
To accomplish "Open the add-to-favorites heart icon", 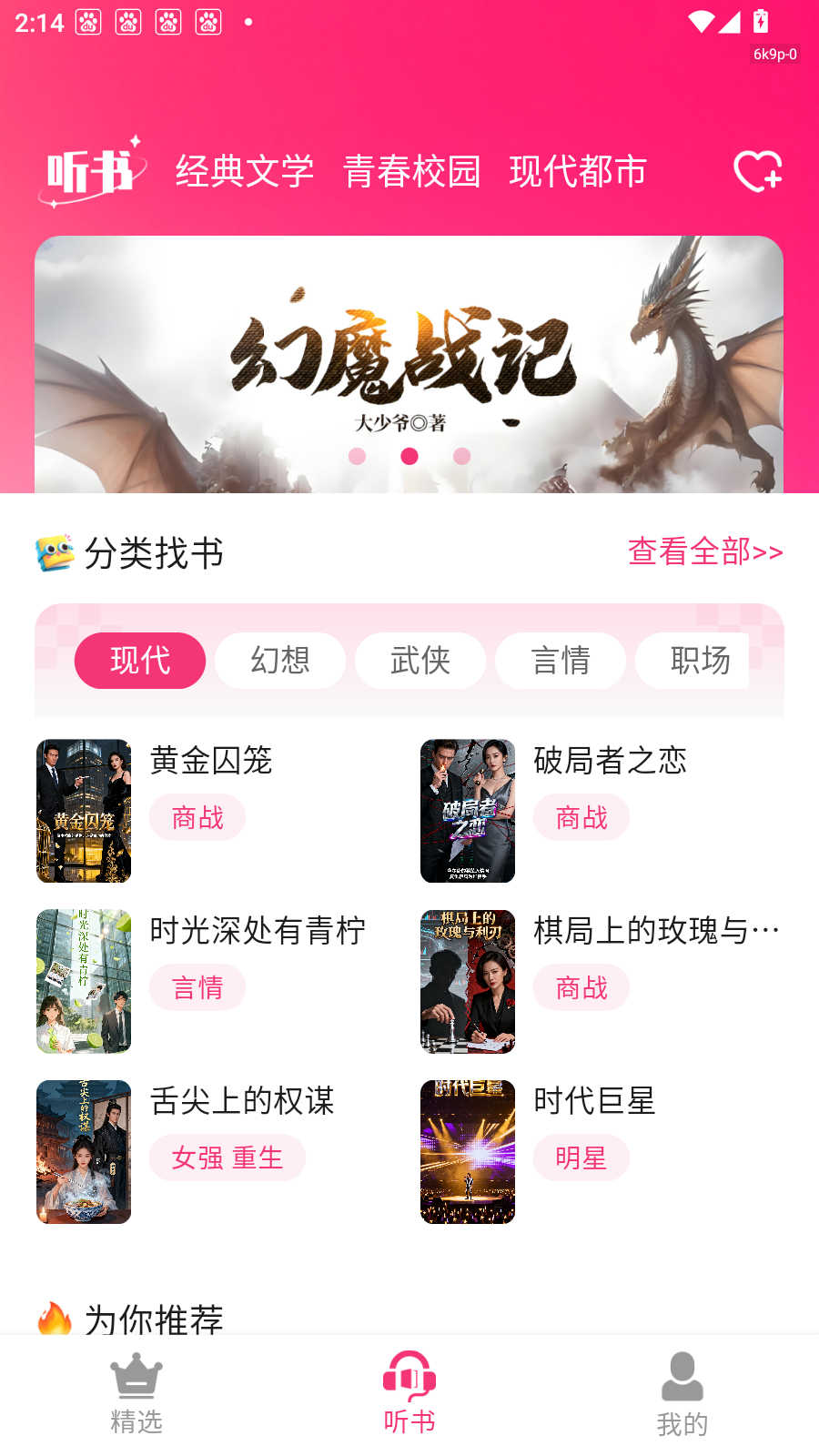I will coord(756,173).
